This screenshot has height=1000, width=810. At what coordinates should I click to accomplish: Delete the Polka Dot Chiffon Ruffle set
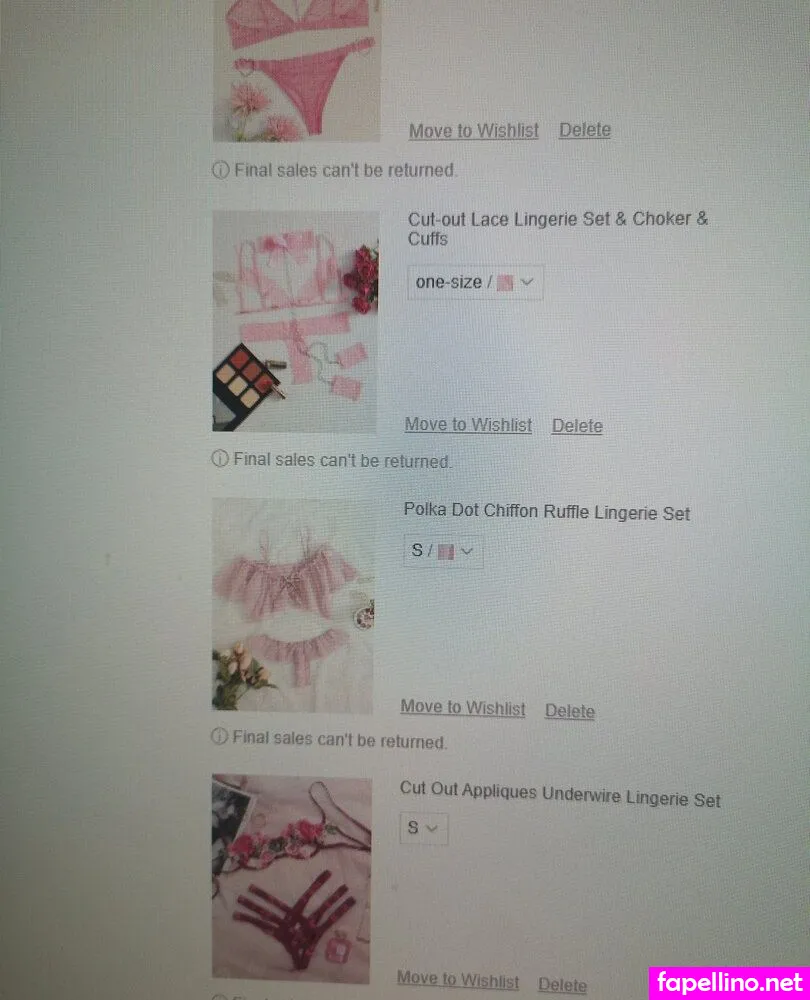point(569,711)
